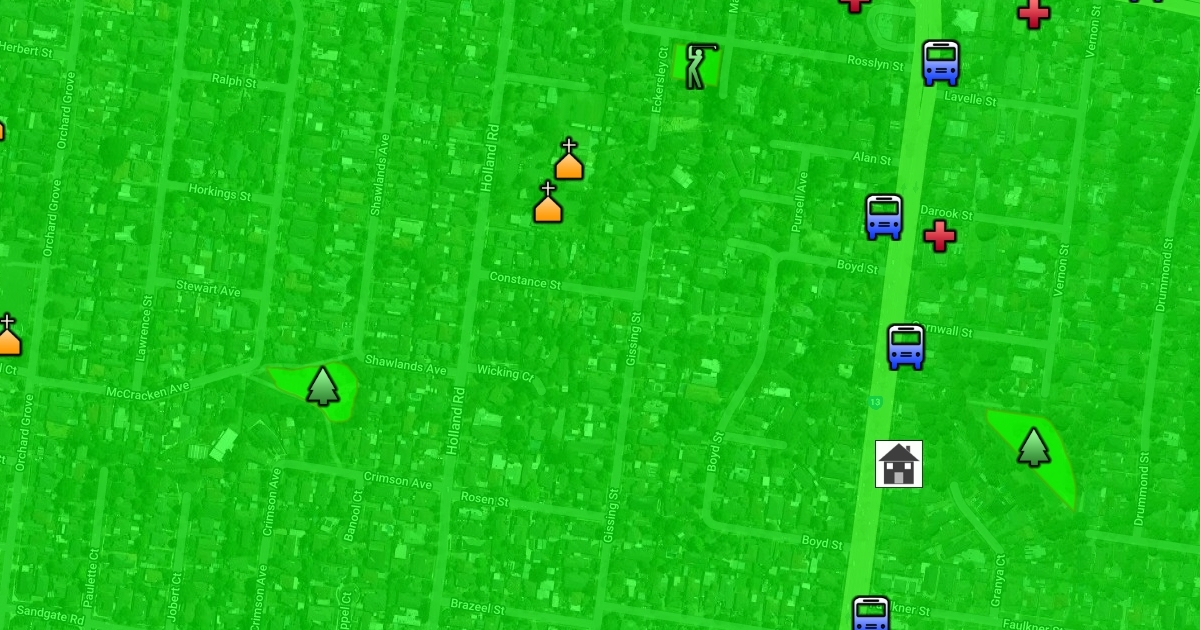This screenshot has width=1200, height=630.
Task: Select the church marker near Stewart Ave
Action: pos(8,336)
